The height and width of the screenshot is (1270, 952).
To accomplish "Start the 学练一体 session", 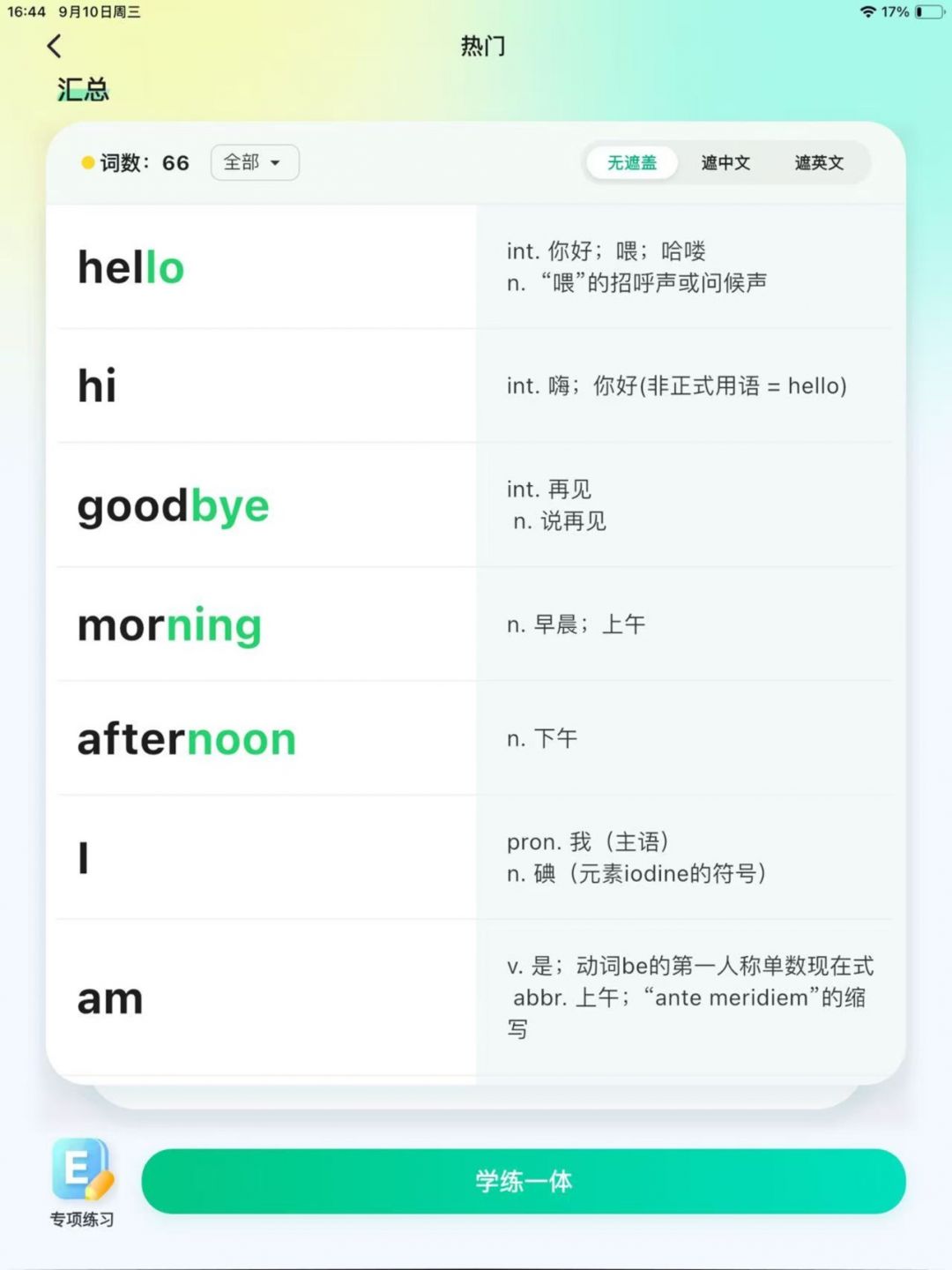I will [523, 1181].
